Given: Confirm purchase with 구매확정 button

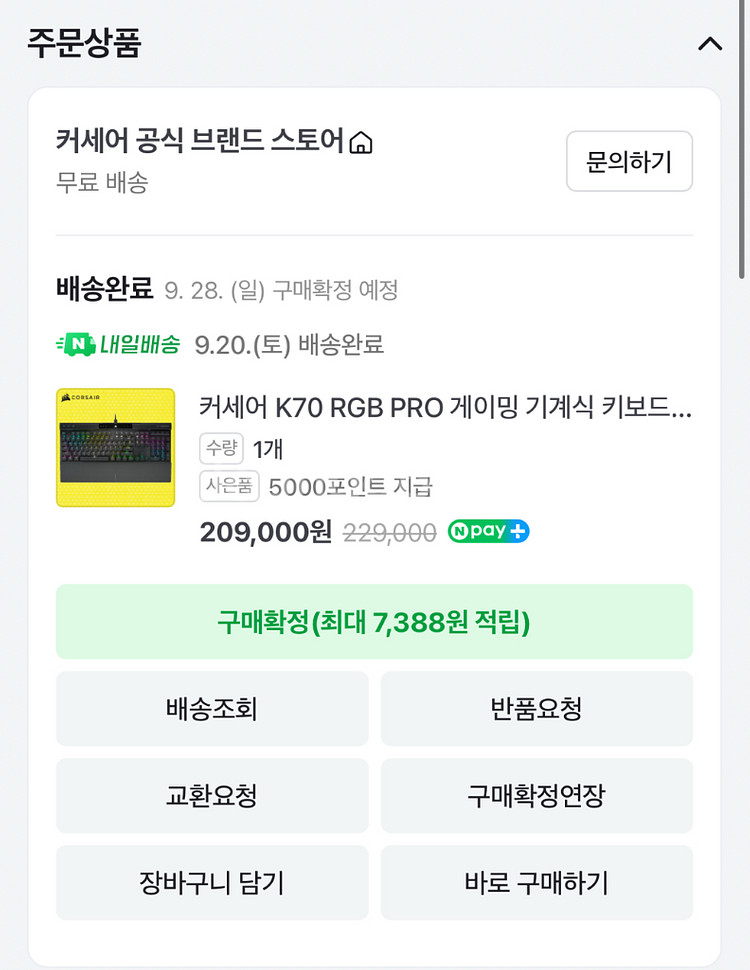Looking at the screenshot, I should pos(374,622).
